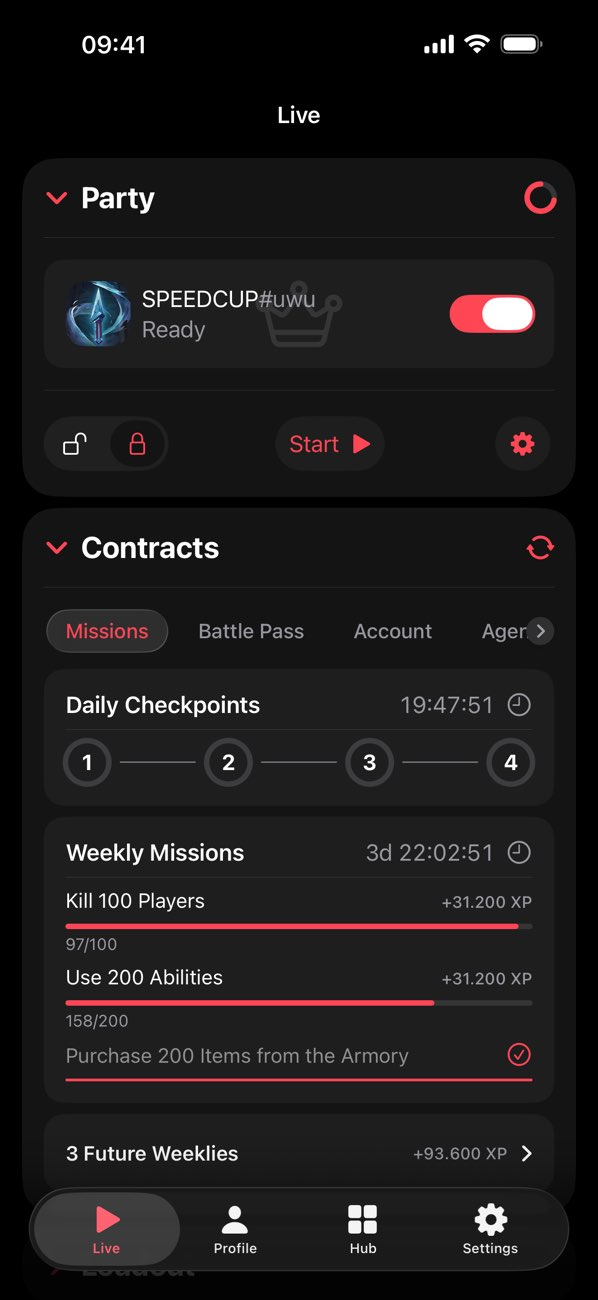
Task: Go to the Live tab
Action: click(106, 1229)
